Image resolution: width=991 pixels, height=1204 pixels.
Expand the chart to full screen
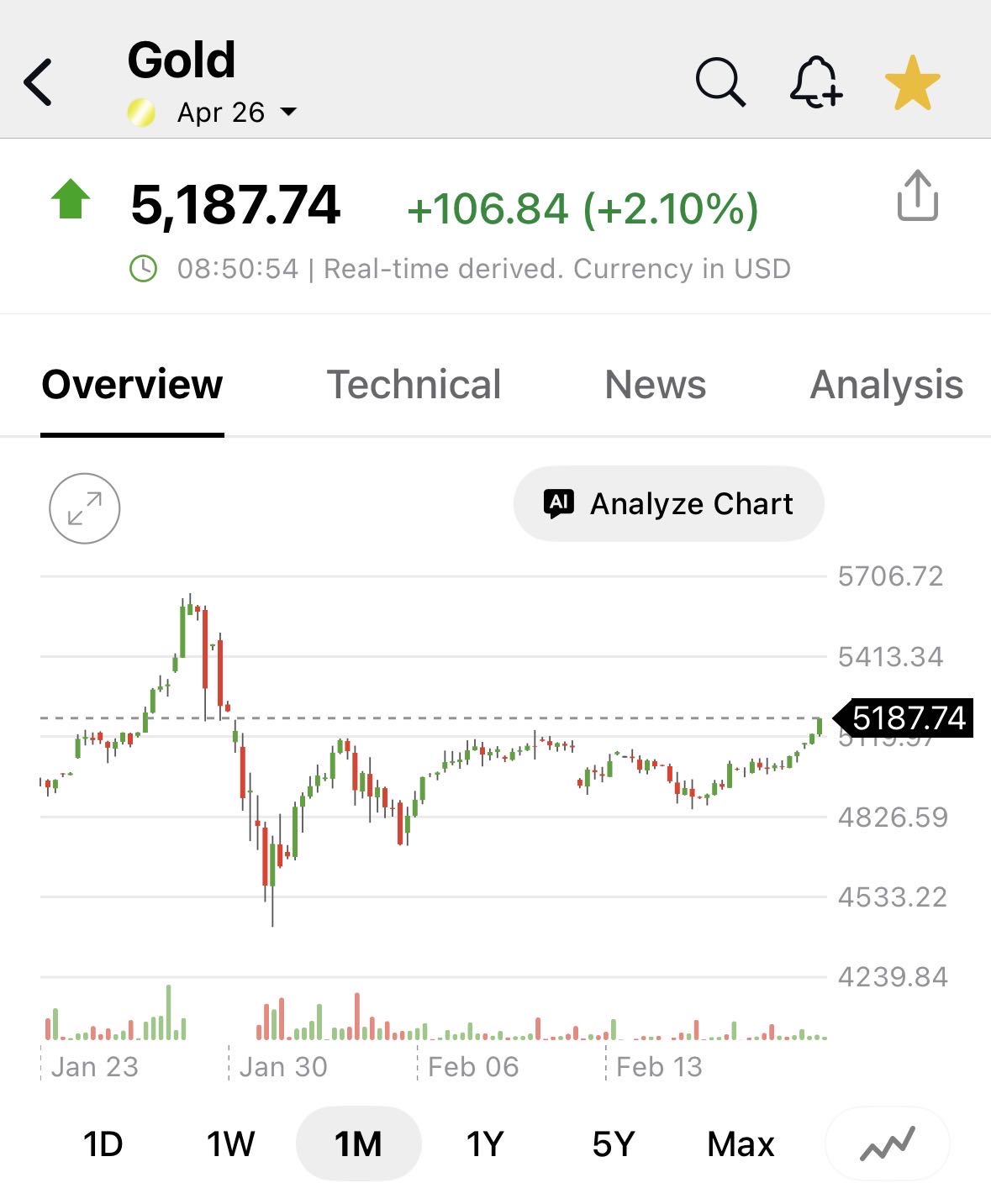click(85, 508)
